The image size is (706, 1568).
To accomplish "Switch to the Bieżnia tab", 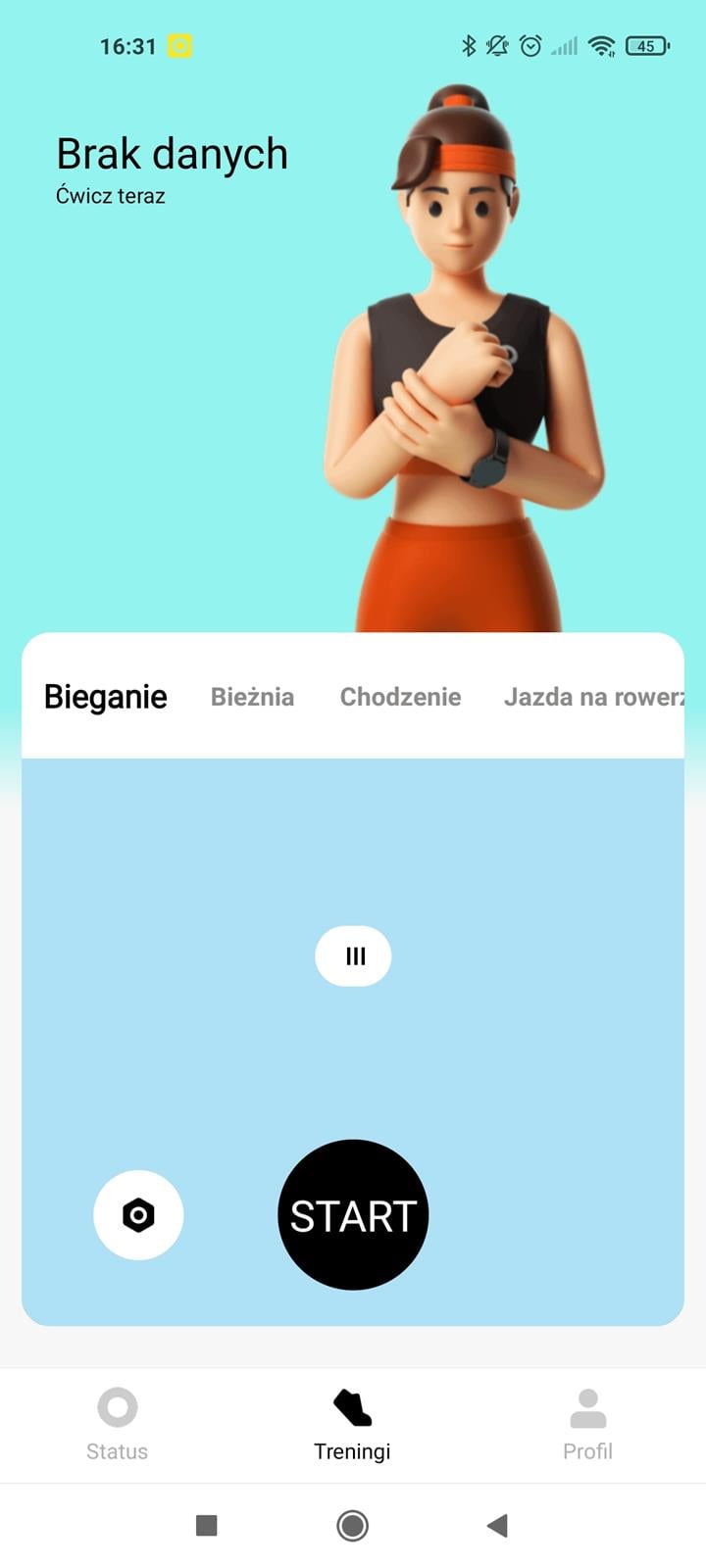I will click(x=252, y=697).
